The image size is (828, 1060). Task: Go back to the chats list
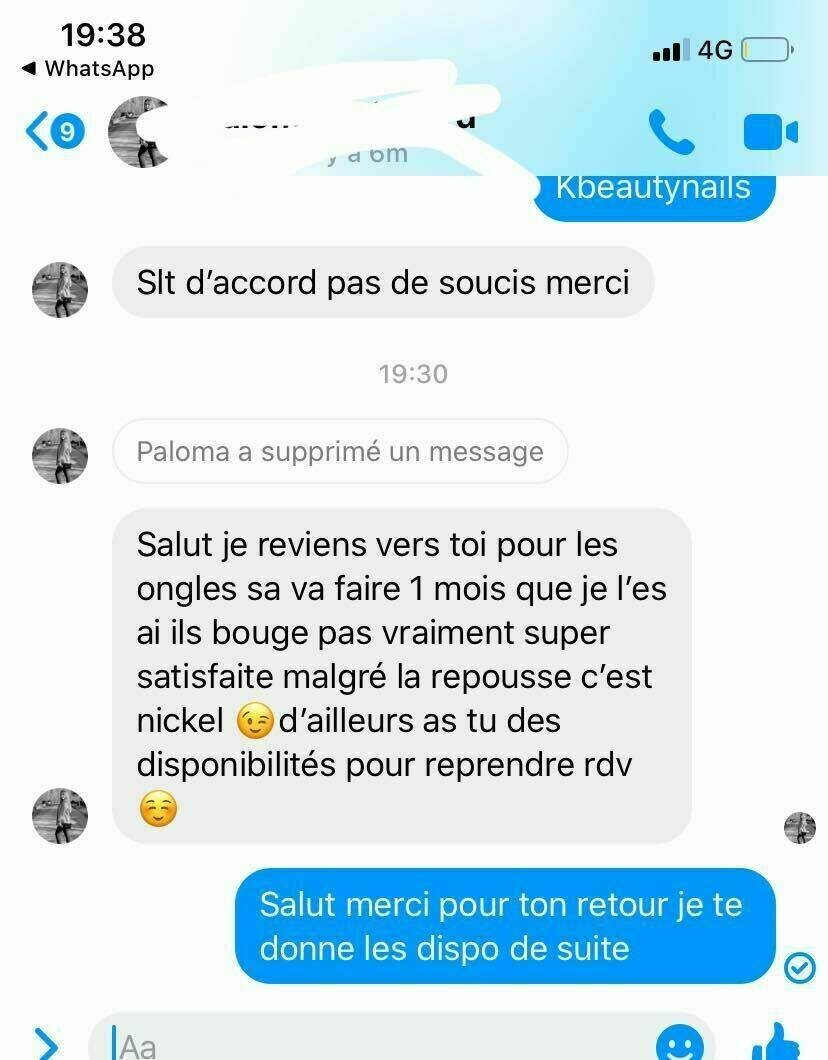click(52, 131)
